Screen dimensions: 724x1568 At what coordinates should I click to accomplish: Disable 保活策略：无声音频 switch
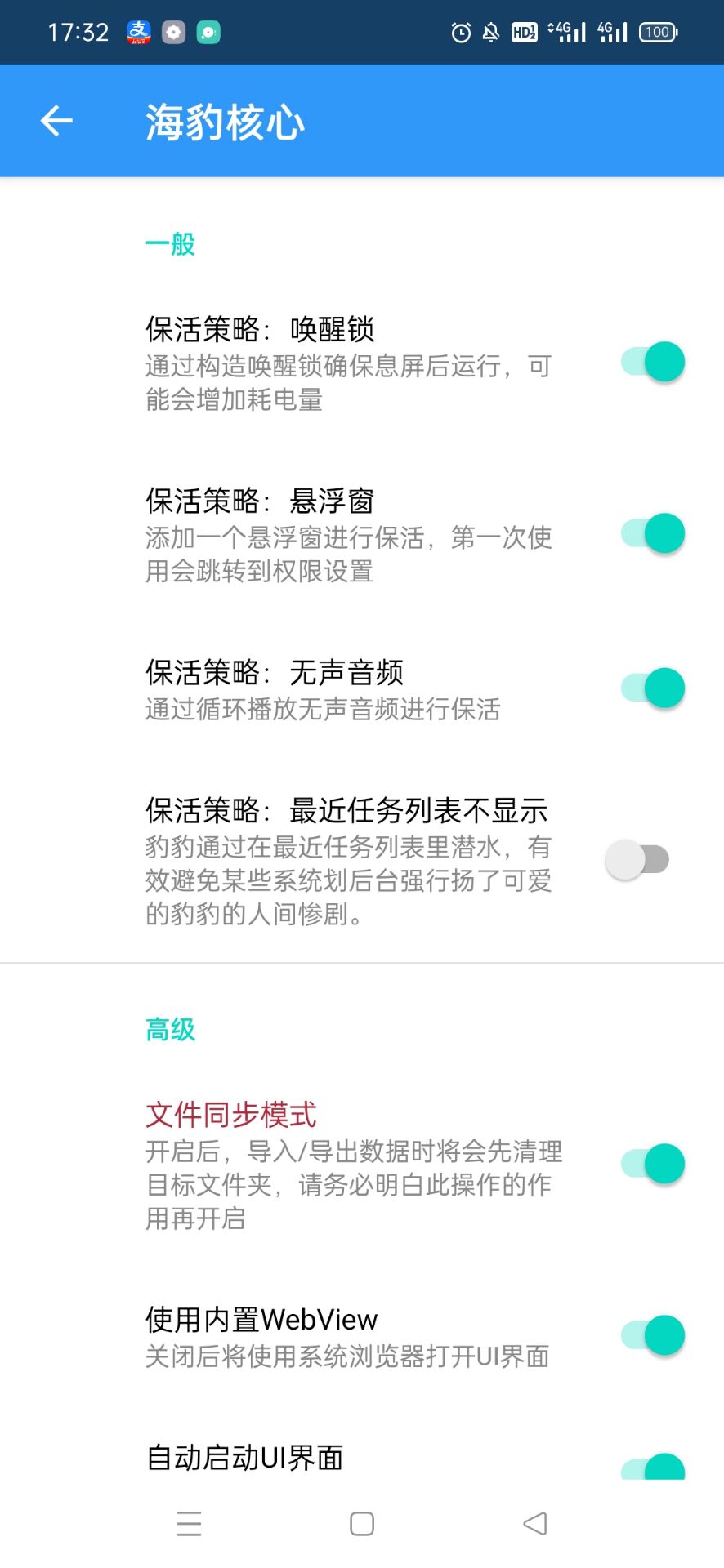[x=650, y=687]
